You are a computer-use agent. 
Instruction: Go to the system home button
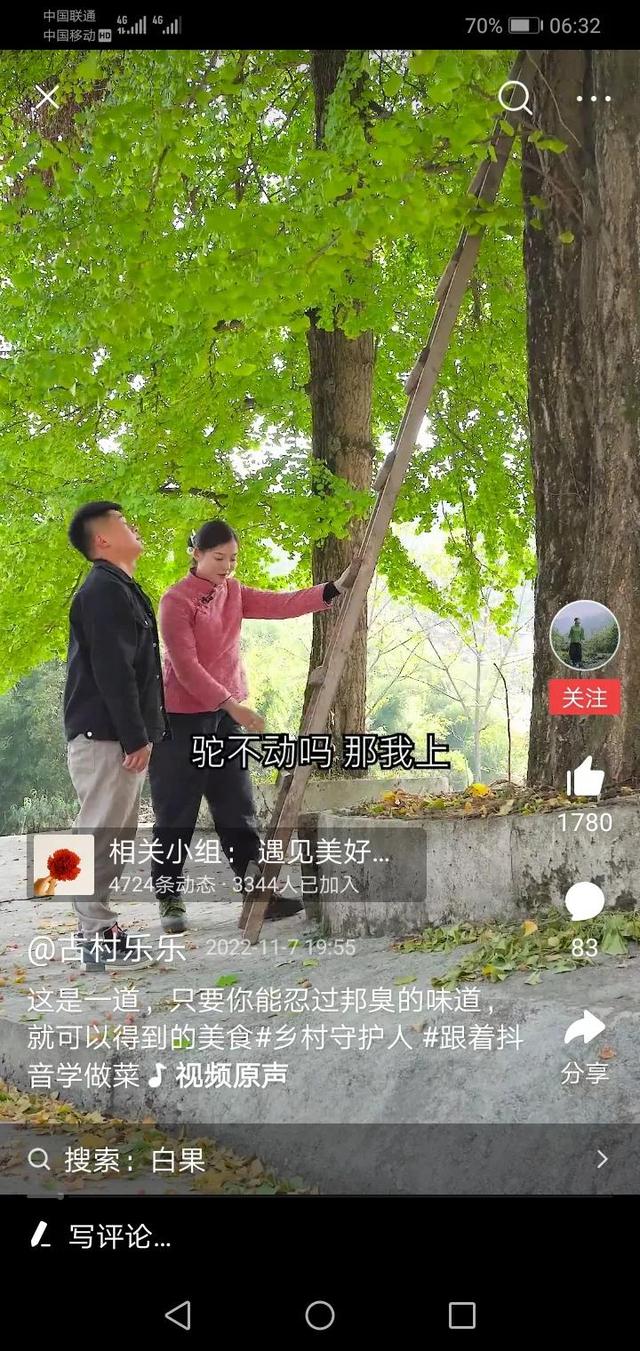[x=320, y=1315]
